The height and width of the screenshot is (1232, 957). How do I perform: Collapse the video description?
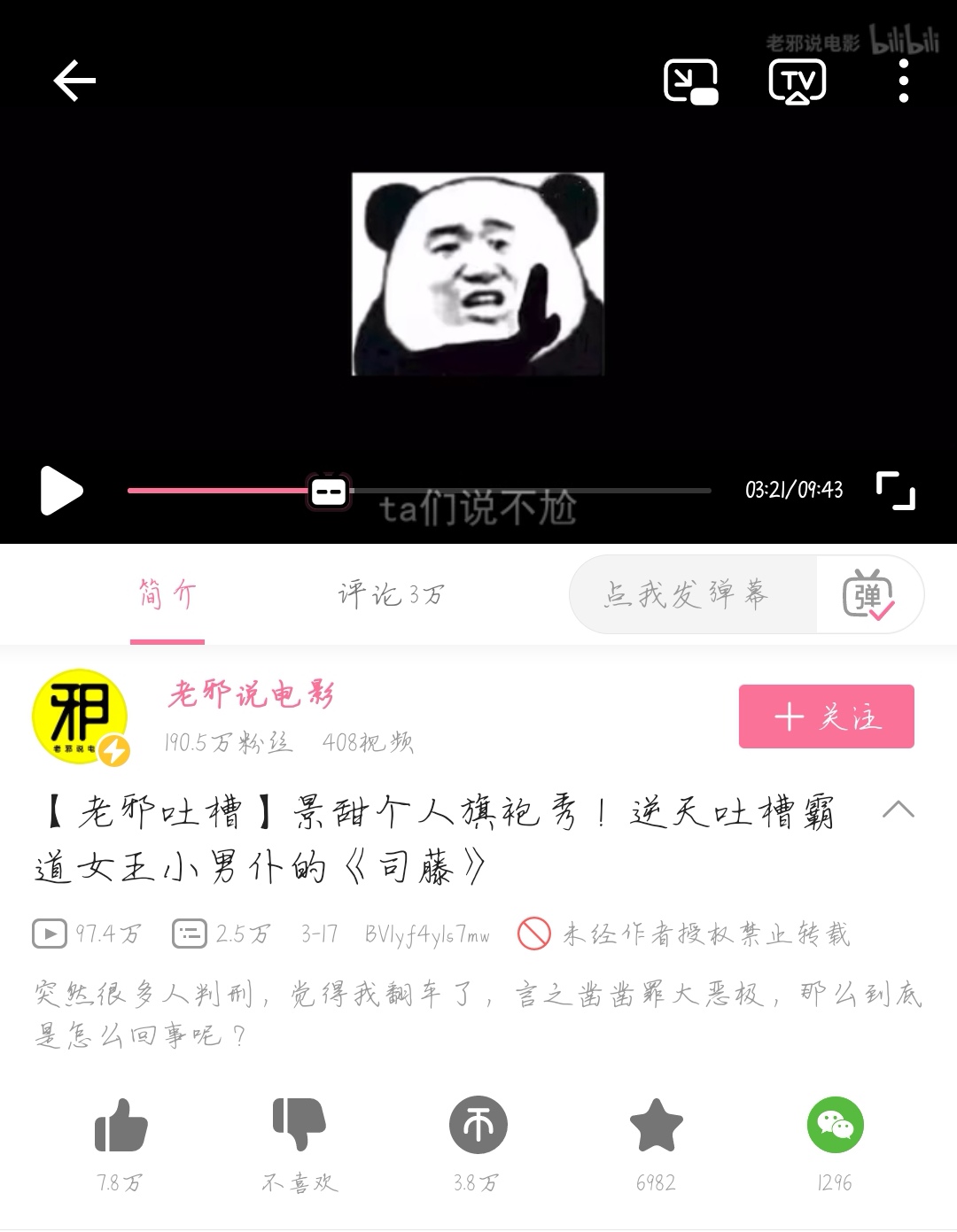(x=898, y=810)
